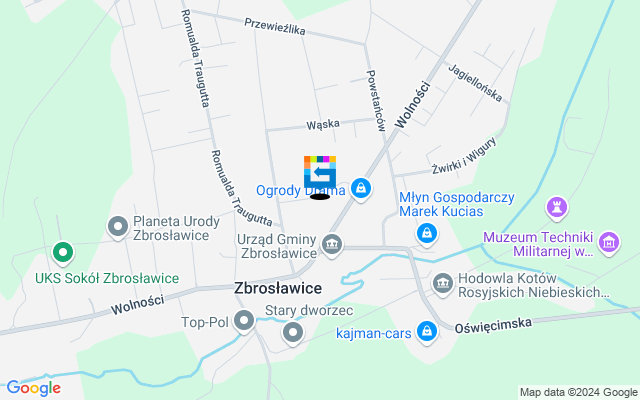Open the Google logo link
640x400 pixels.
coord(32,388)
